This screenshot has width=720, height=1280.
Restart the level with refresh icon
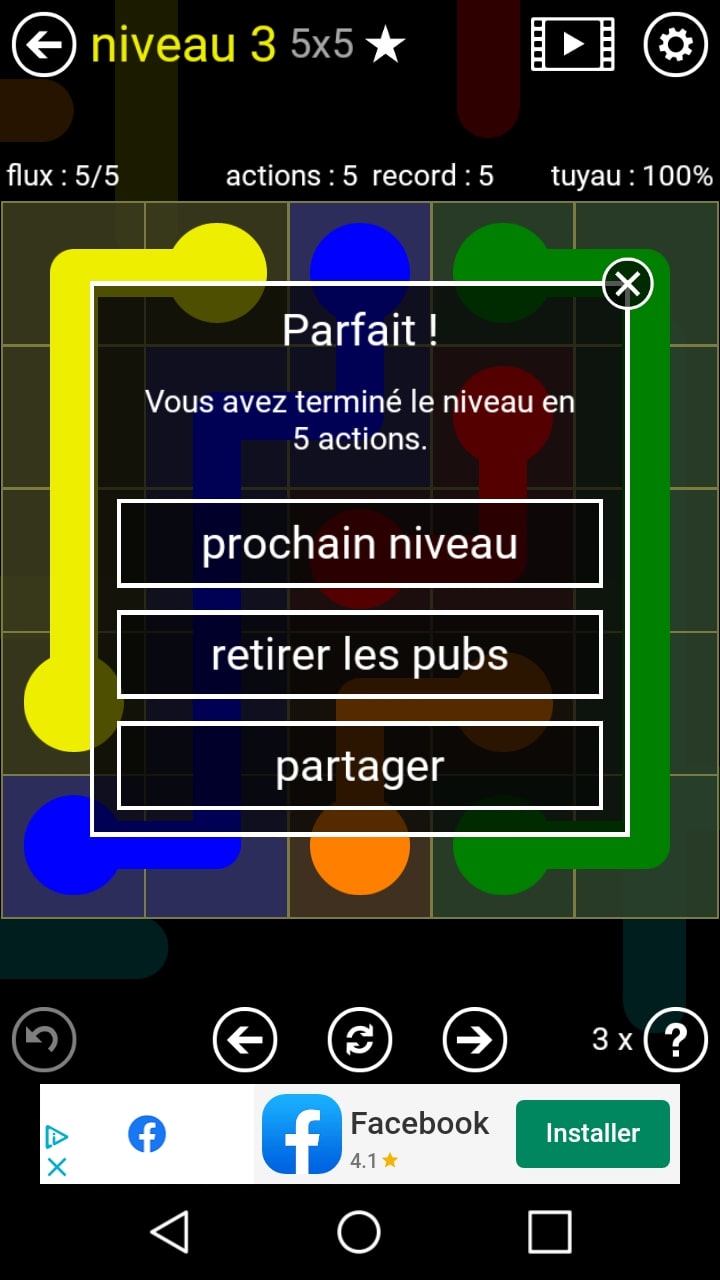(360, 1040)
